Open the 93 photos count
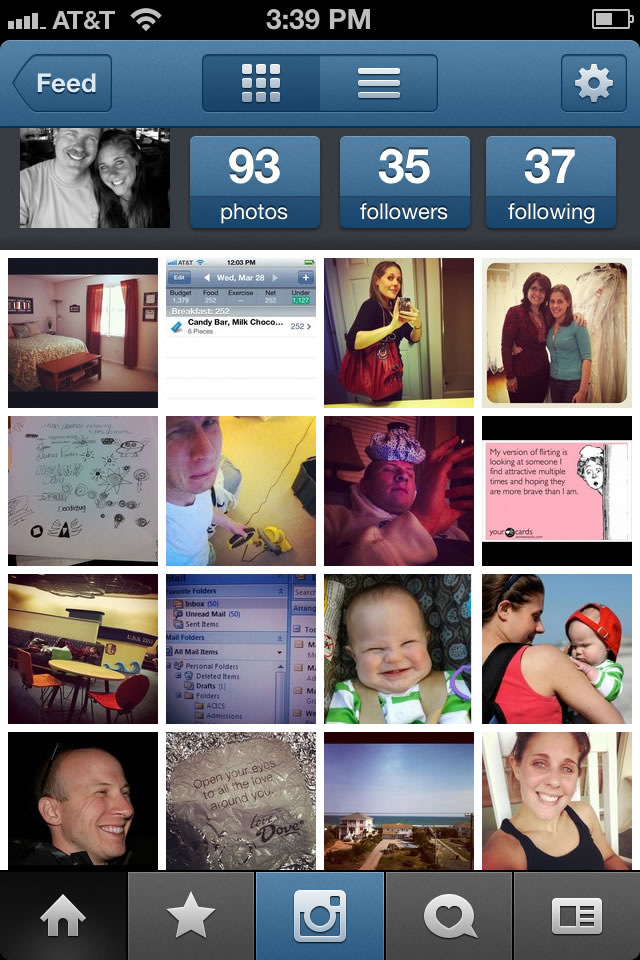This screenshot has height=960, width=640. click(254, 182)
